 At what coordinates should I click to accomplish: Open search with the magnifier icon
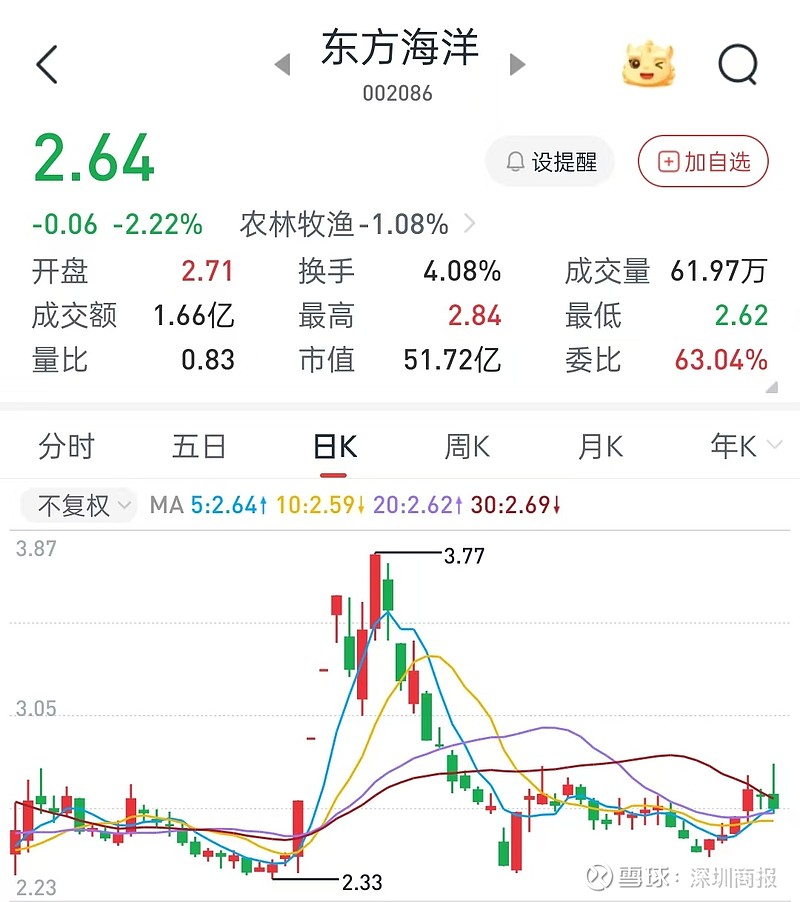738,64
